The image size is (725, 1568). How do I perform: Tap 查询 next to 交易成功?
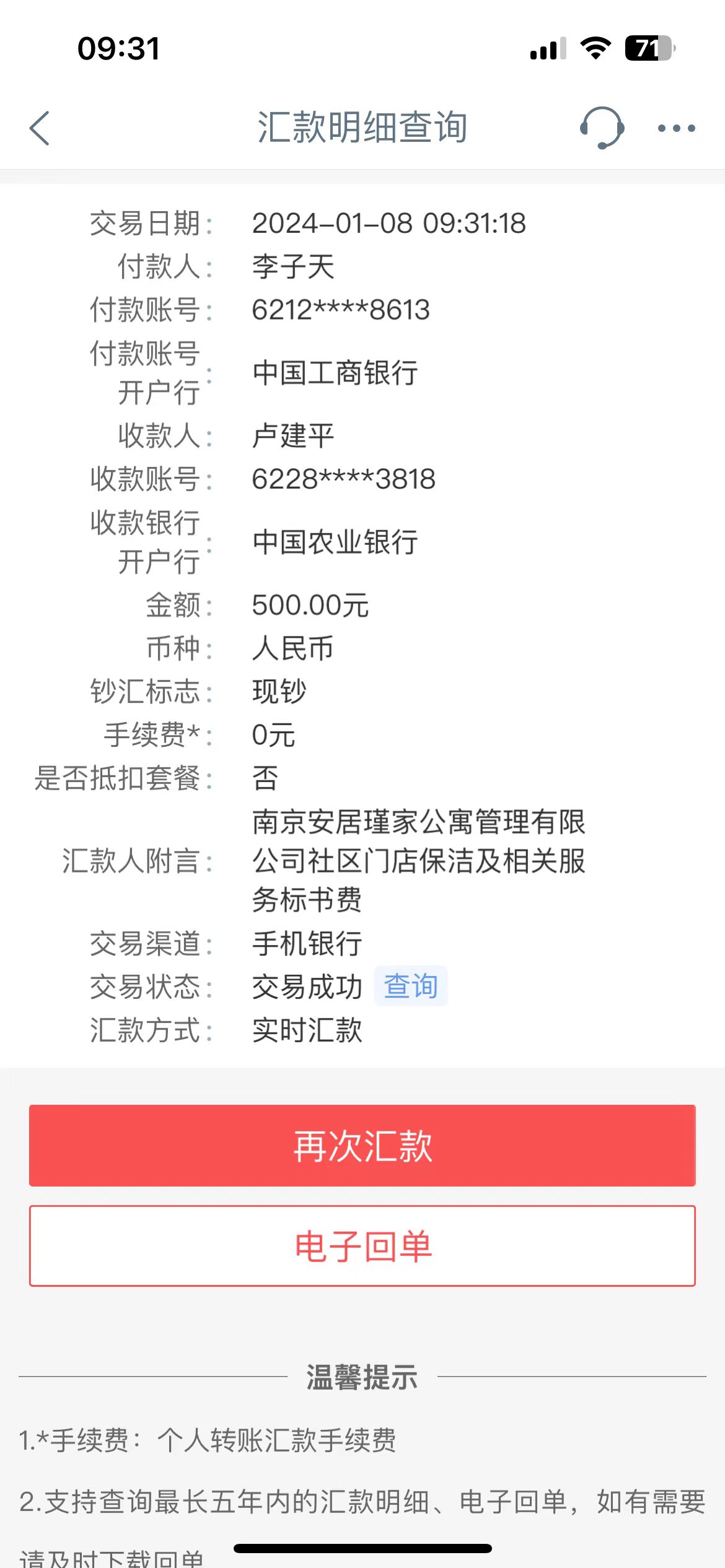click(x=410, y=986)
